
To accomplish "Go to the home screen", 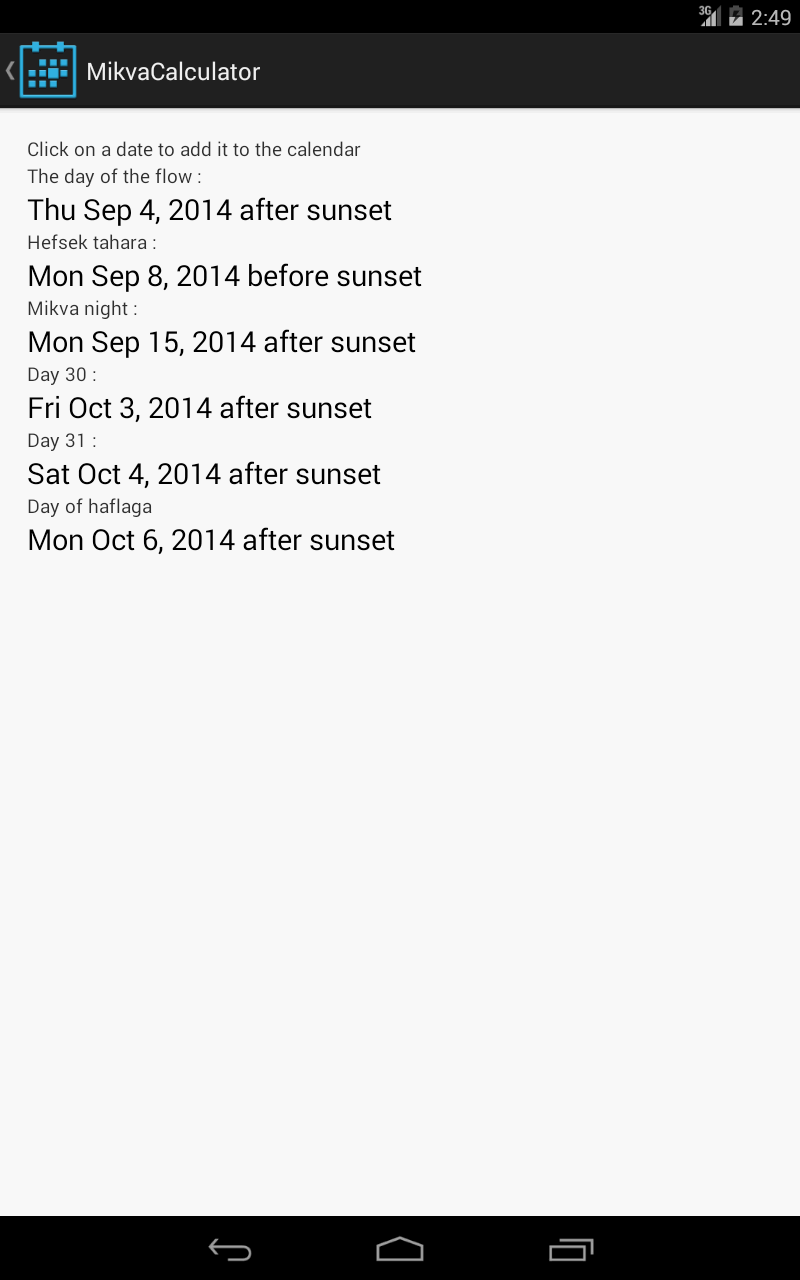I will click(400, 1249).
